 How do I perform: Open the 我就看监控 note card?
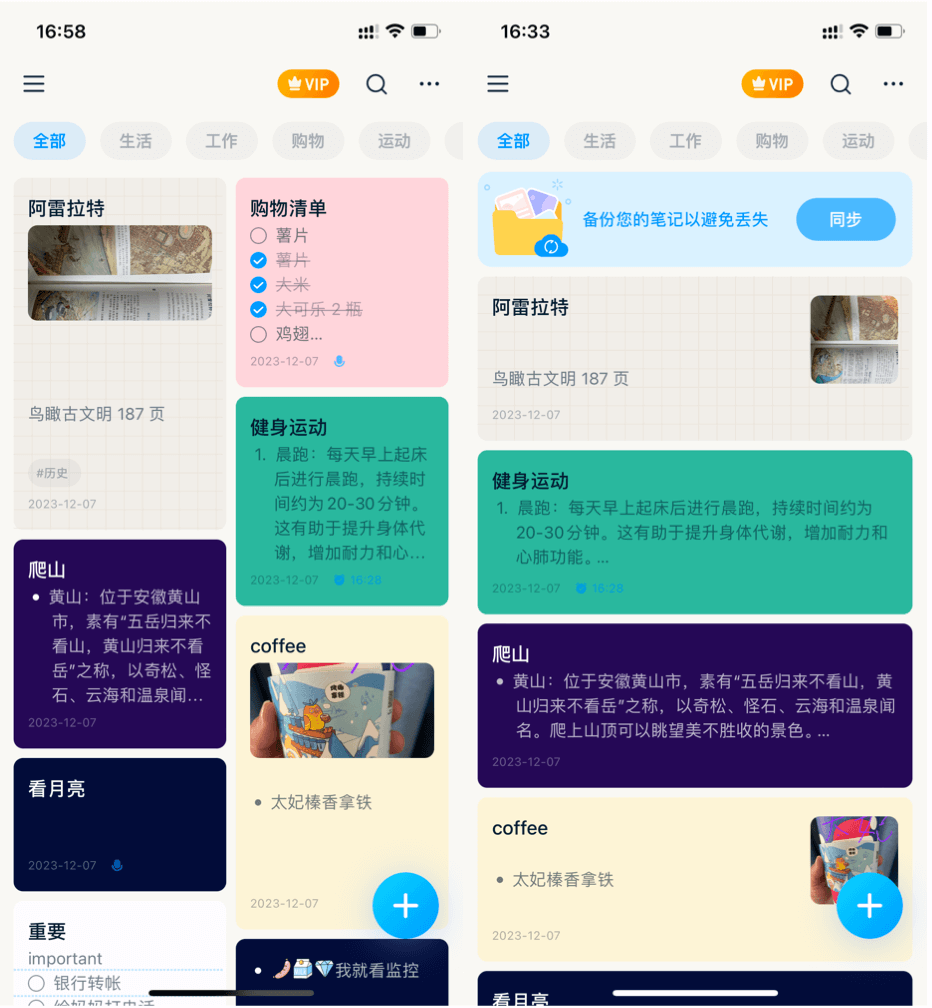[341, 970]
